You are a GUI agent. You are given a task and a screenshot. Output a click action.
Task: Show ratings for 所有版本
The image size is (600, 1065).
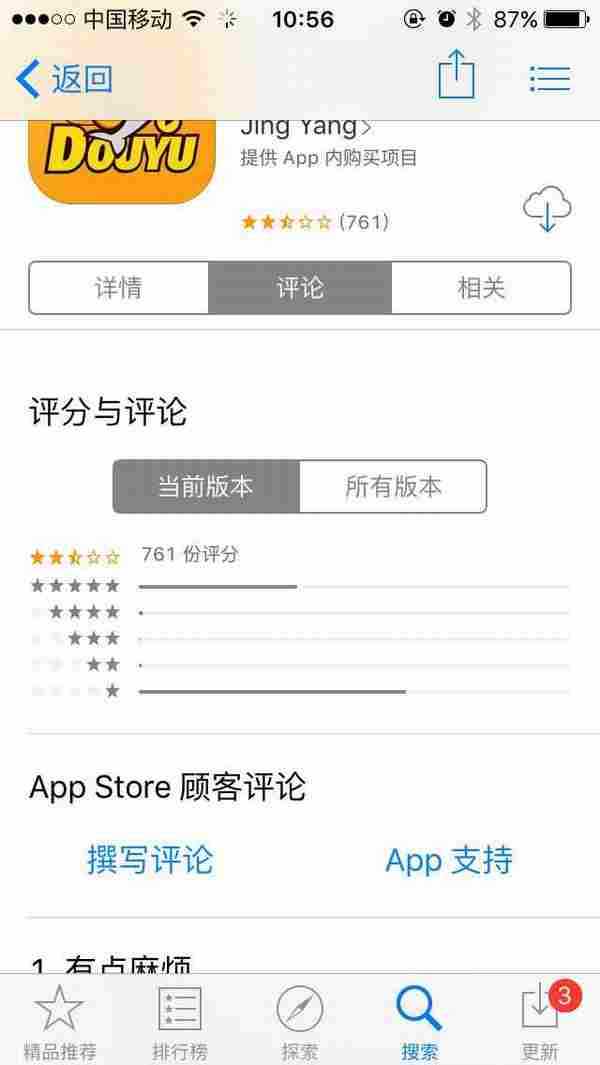(x=393, y=487)
